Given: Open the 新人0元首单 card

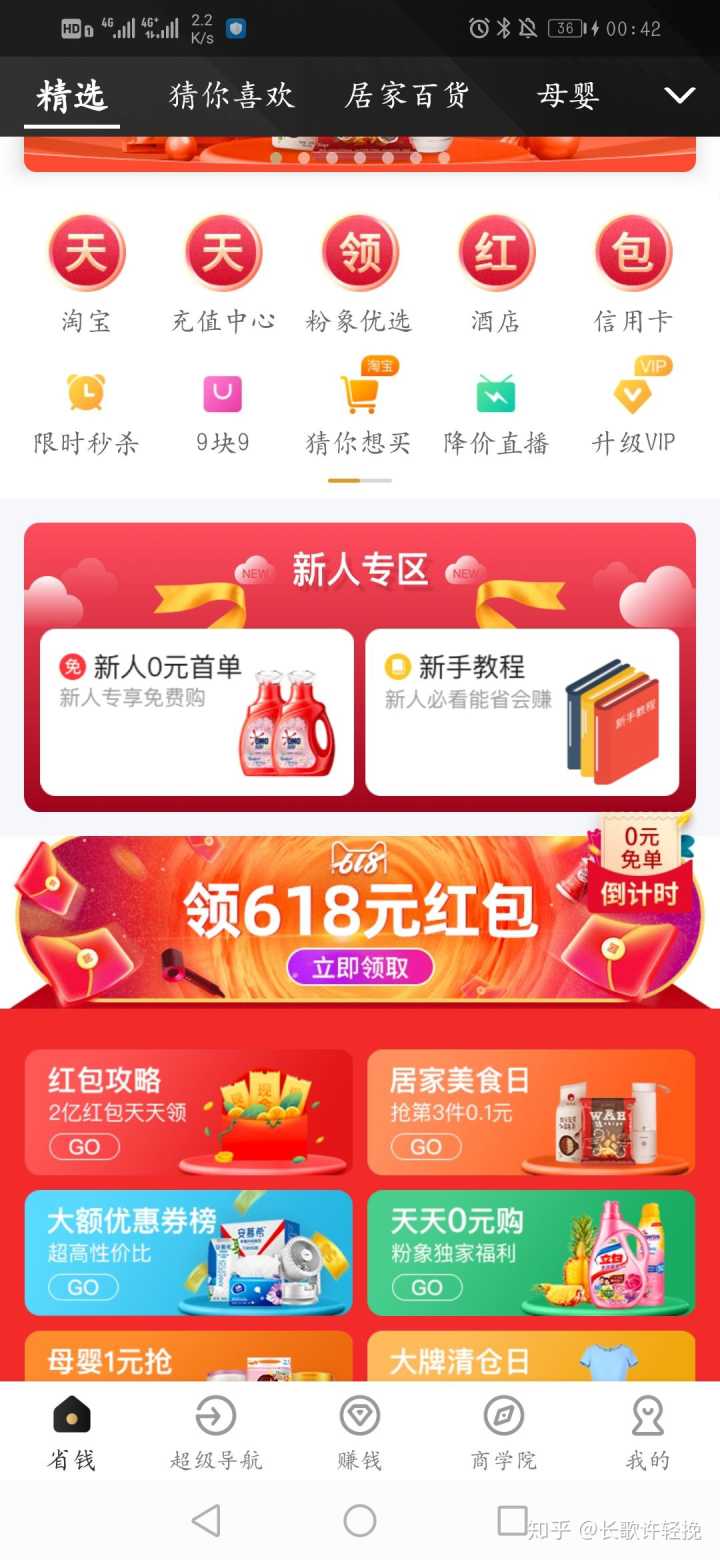Looking at the screenshot, I should pos(197,712).
